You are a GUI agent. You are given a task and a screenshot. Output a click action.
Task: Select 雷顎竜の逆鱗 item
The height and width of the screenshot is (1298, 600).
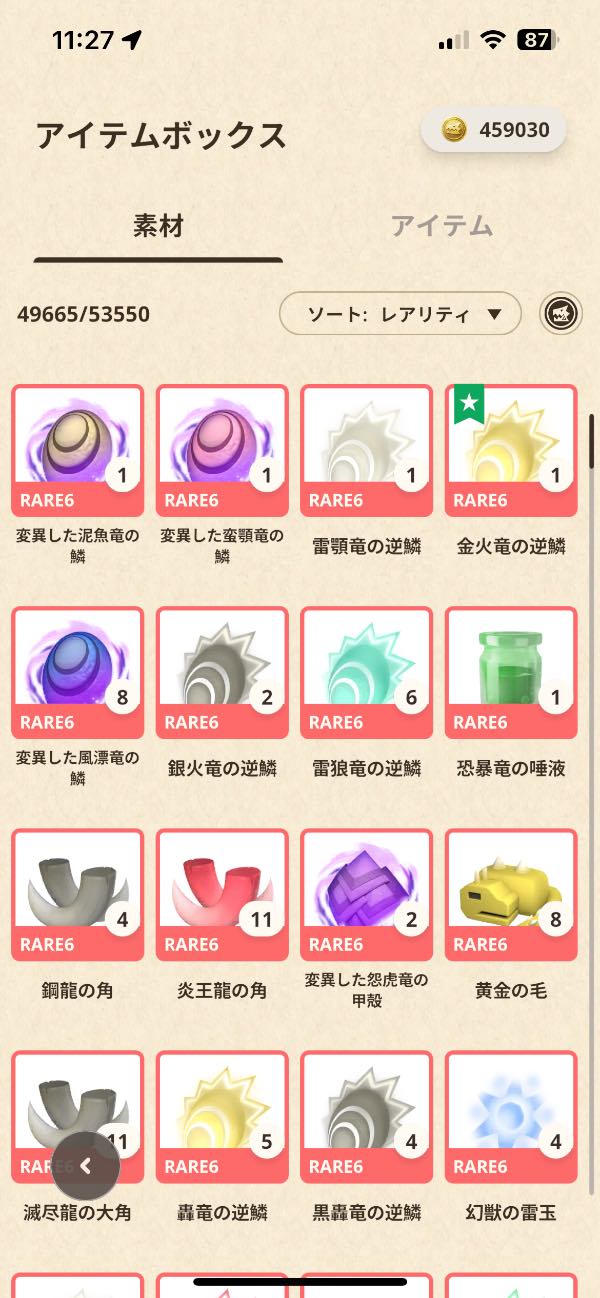pyautogui.click(x=366, y=450)
